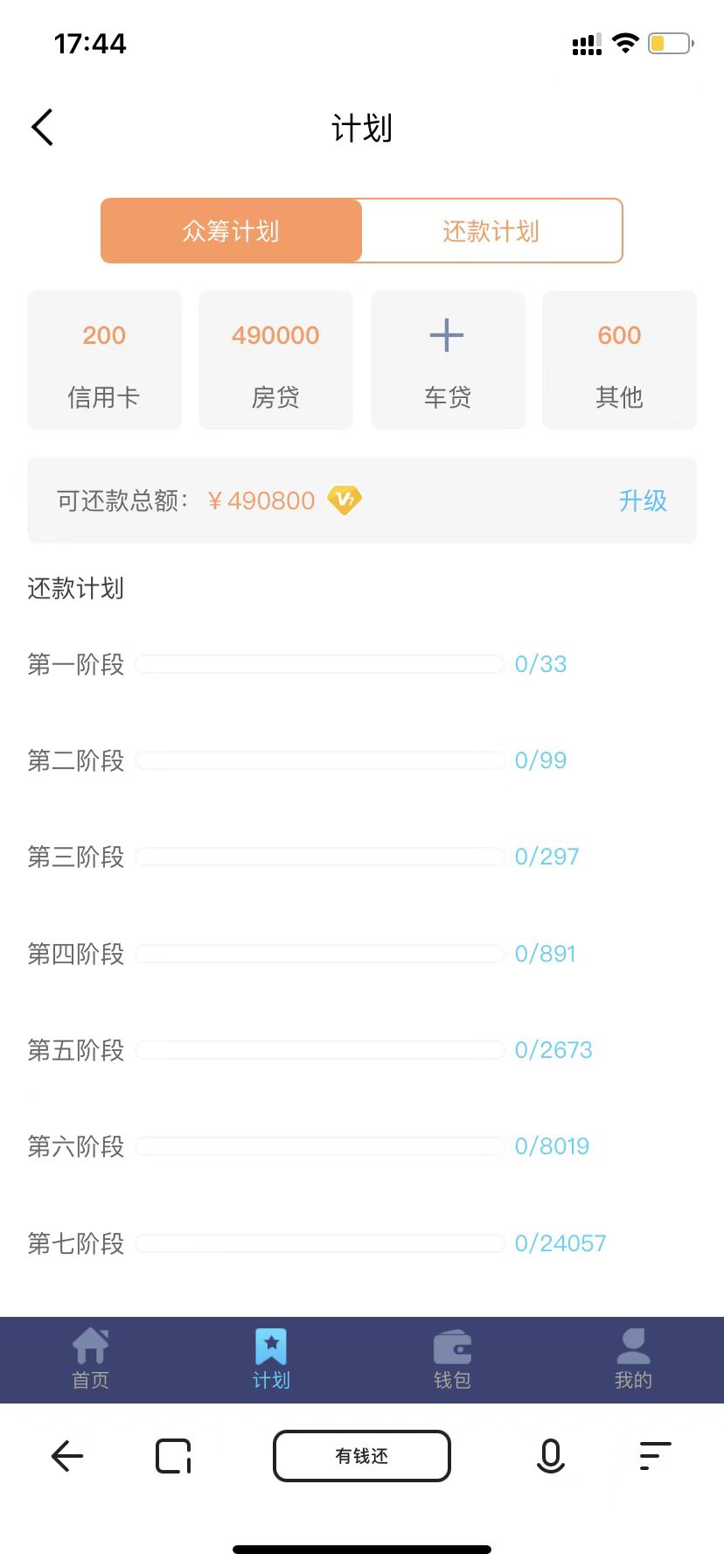
Task: Open the 其他 card showing 600
Action: coord(619,360)
